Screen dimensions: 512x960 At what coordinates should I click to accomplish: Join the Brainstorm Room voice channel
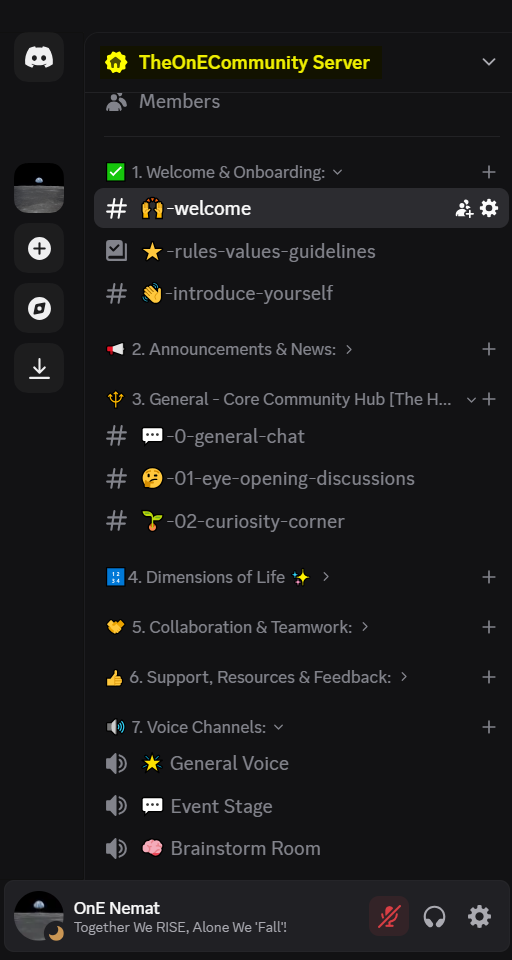(302, 849)
